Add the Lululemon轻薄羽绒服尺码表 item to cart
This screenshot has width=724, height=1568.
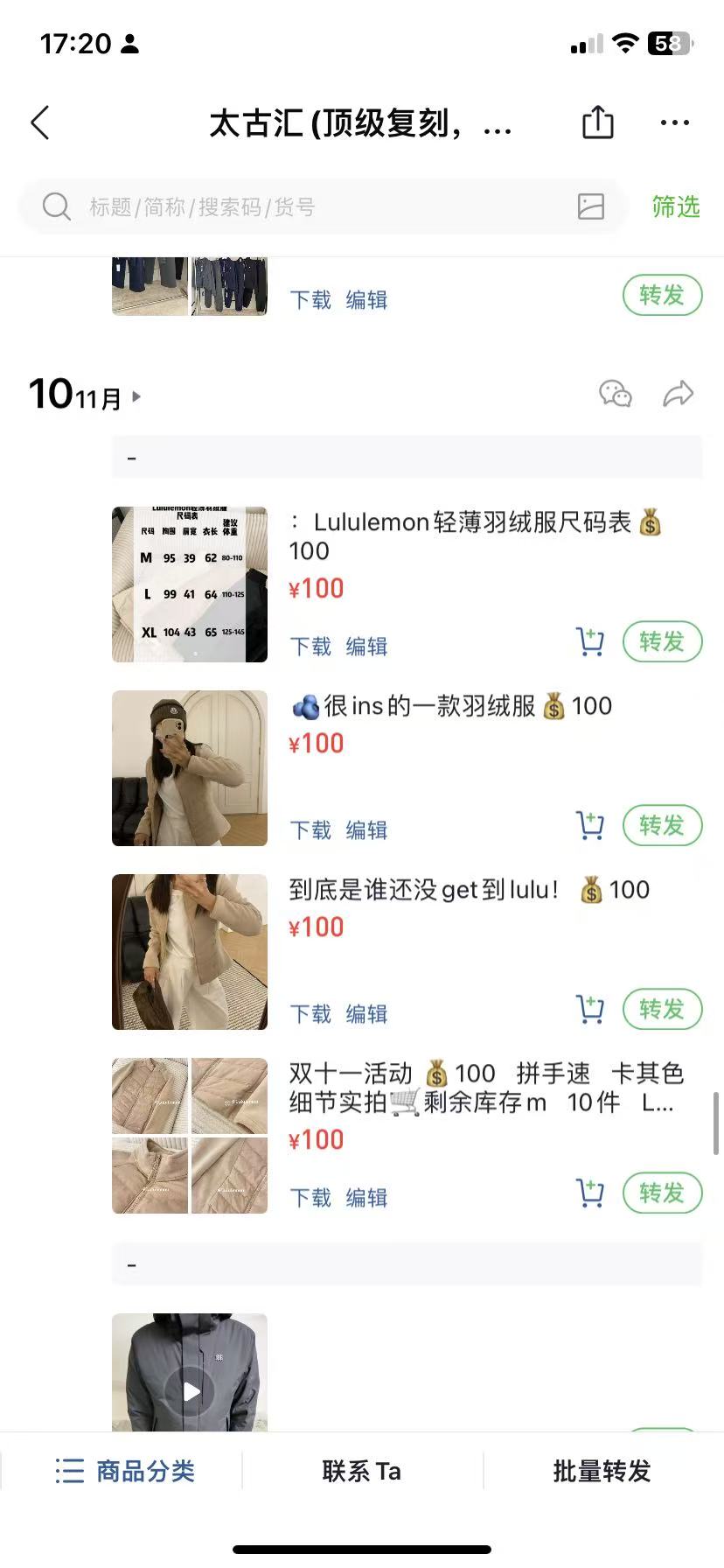590,641
